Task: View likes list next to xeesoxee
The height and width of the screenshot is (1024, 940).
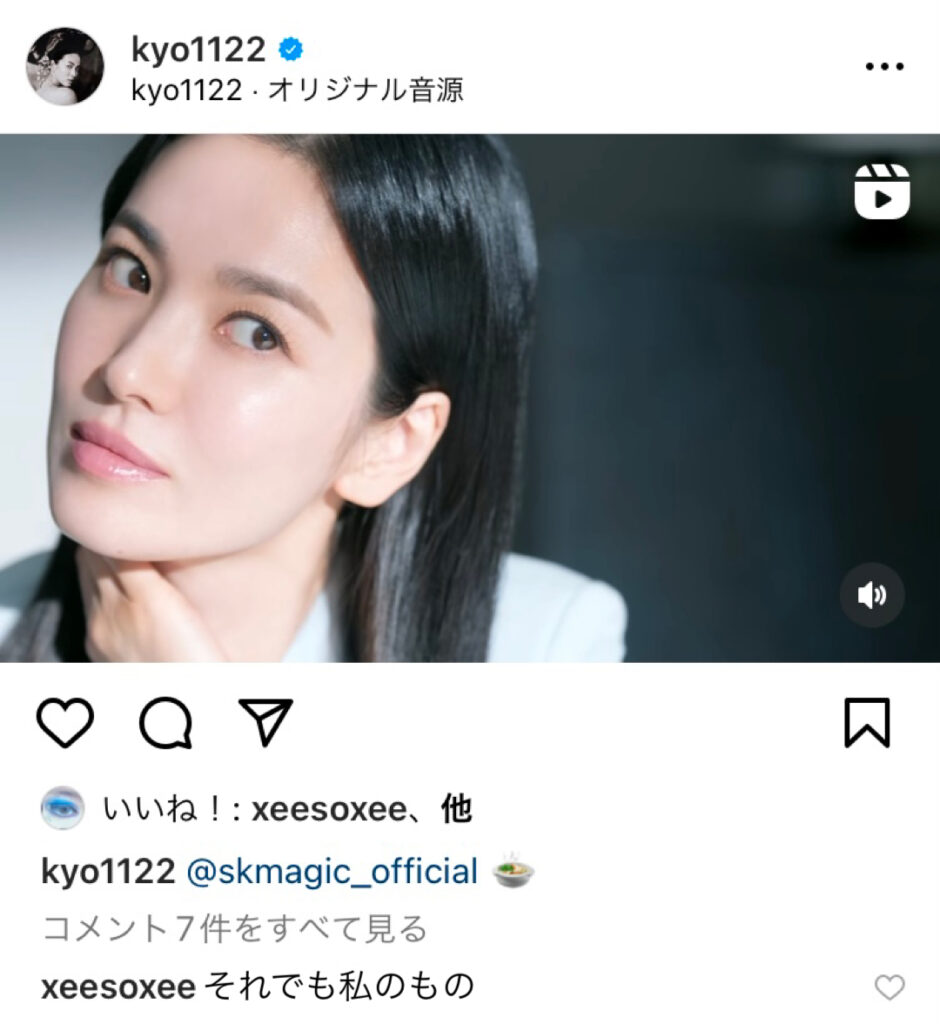Action: pos(360,809)
